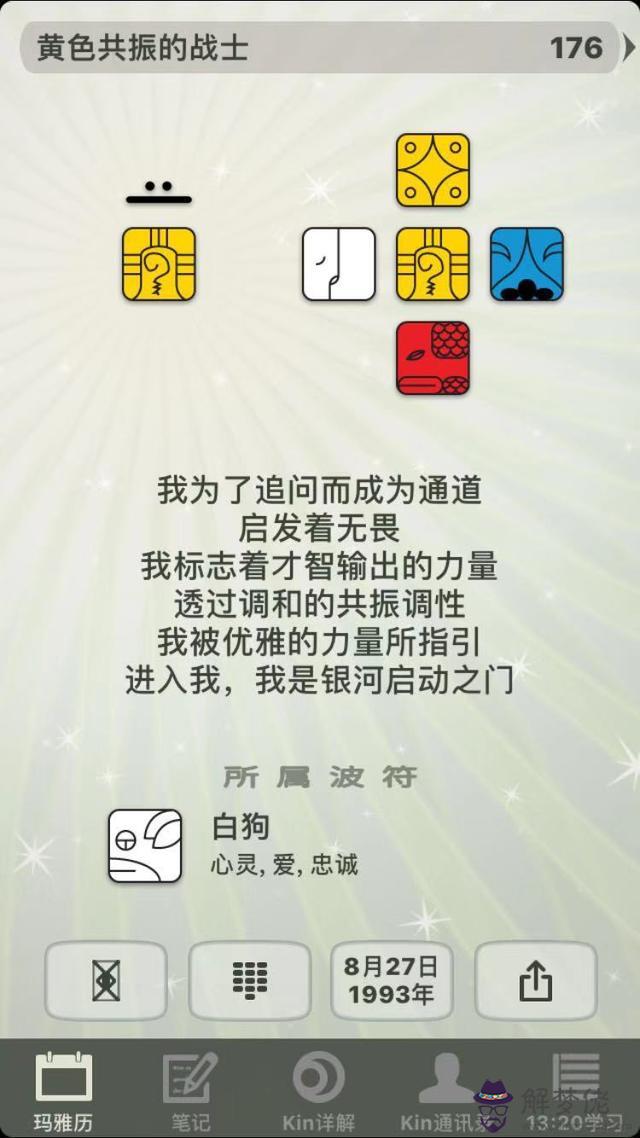Select the blue glyph tile
Image resolution: width=640 pixels, height=1138 pixels.
(527, 264)
